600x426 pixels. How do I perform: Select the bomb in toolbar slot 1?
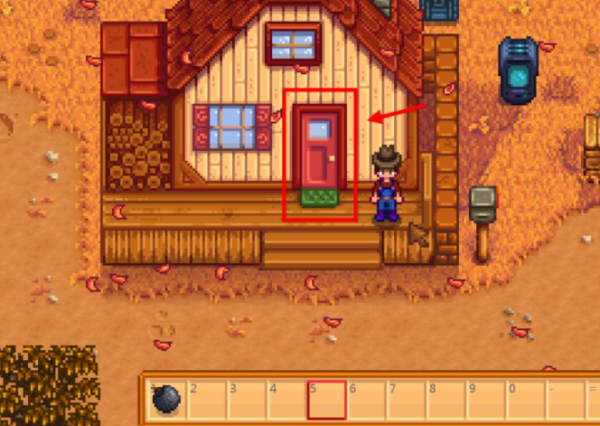(x=166, y=400)
